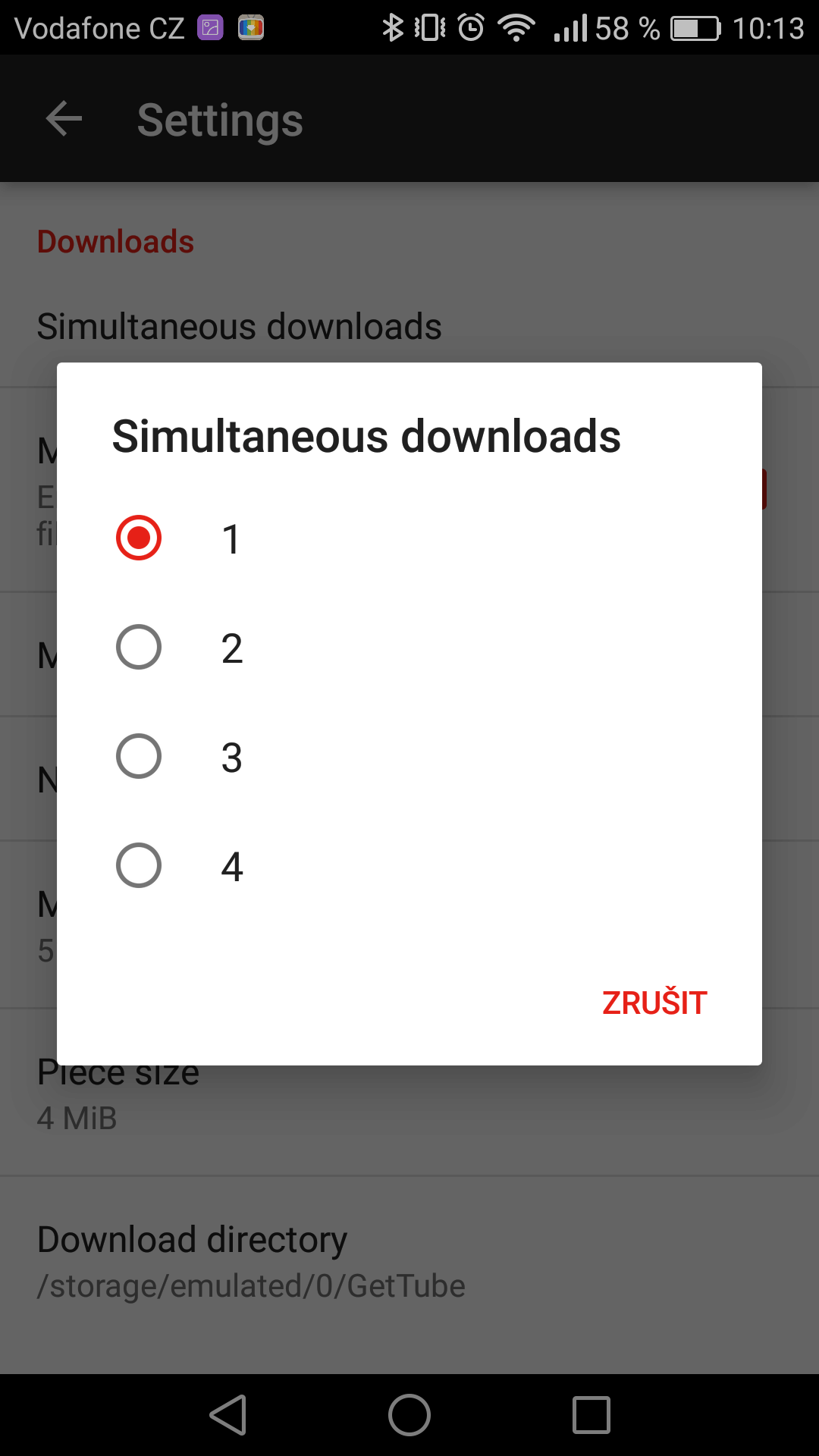
Task: Select 1 simultaneous download
Action: (409, 538)
